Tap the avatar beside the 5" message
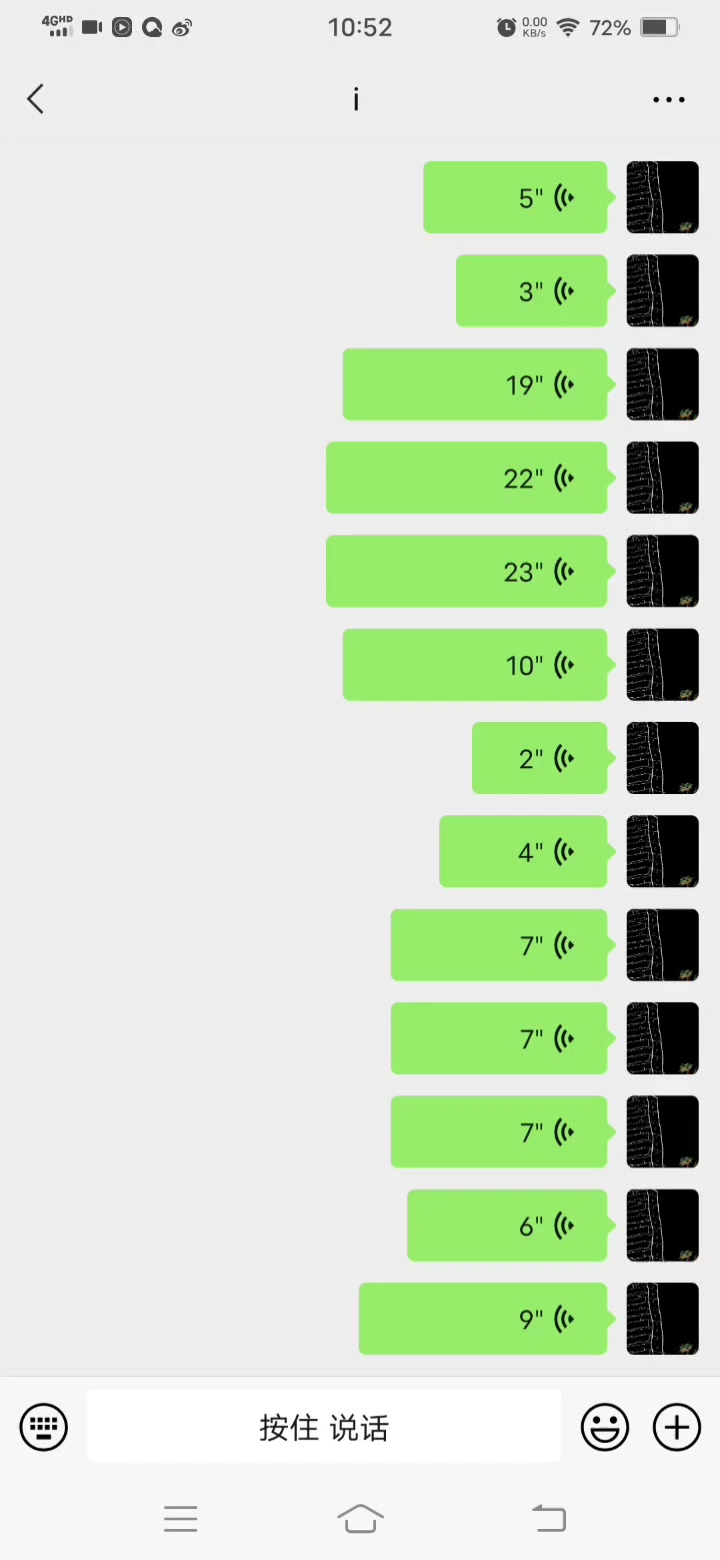Image resolution: width=720 pixels, height=1560 pixels. (x=662, y=197)
